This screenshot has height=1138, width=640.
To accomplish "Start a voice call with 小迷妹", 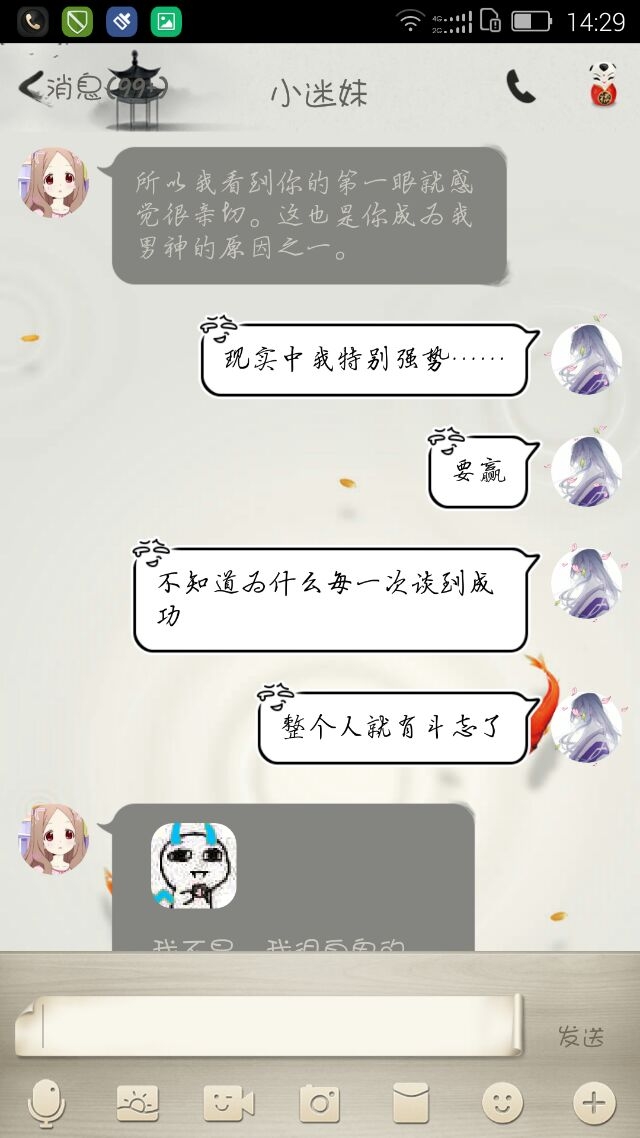I will [520, 87].
